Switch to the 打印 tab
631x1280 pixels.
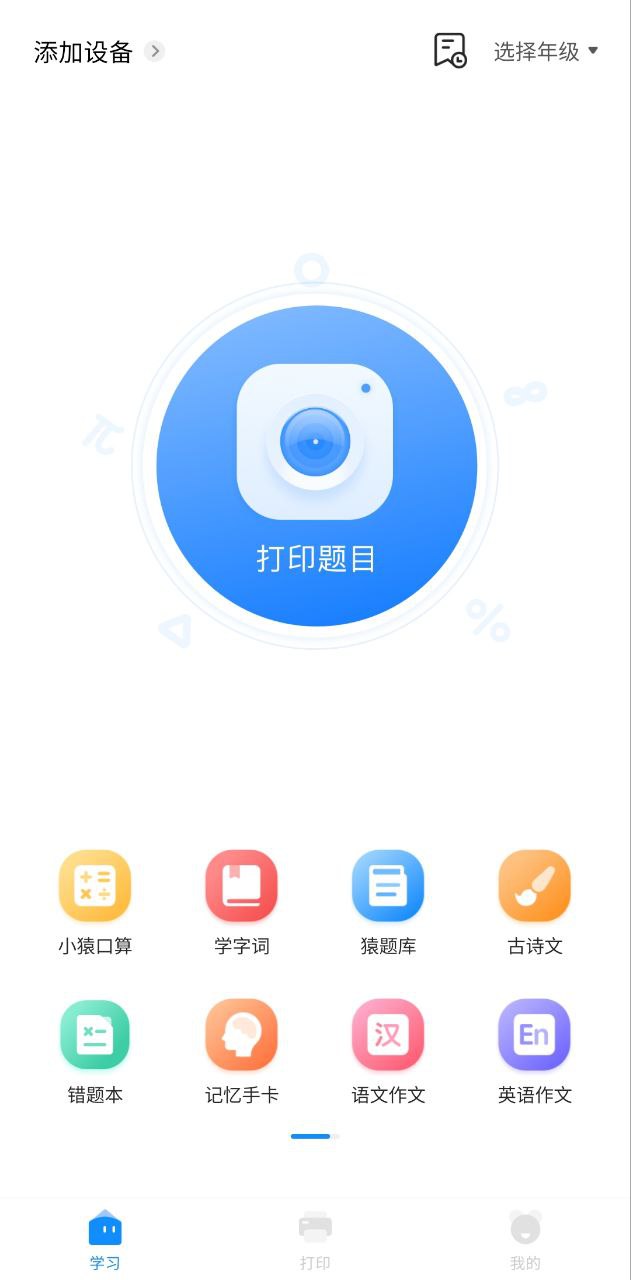[x=315, y=1240]
